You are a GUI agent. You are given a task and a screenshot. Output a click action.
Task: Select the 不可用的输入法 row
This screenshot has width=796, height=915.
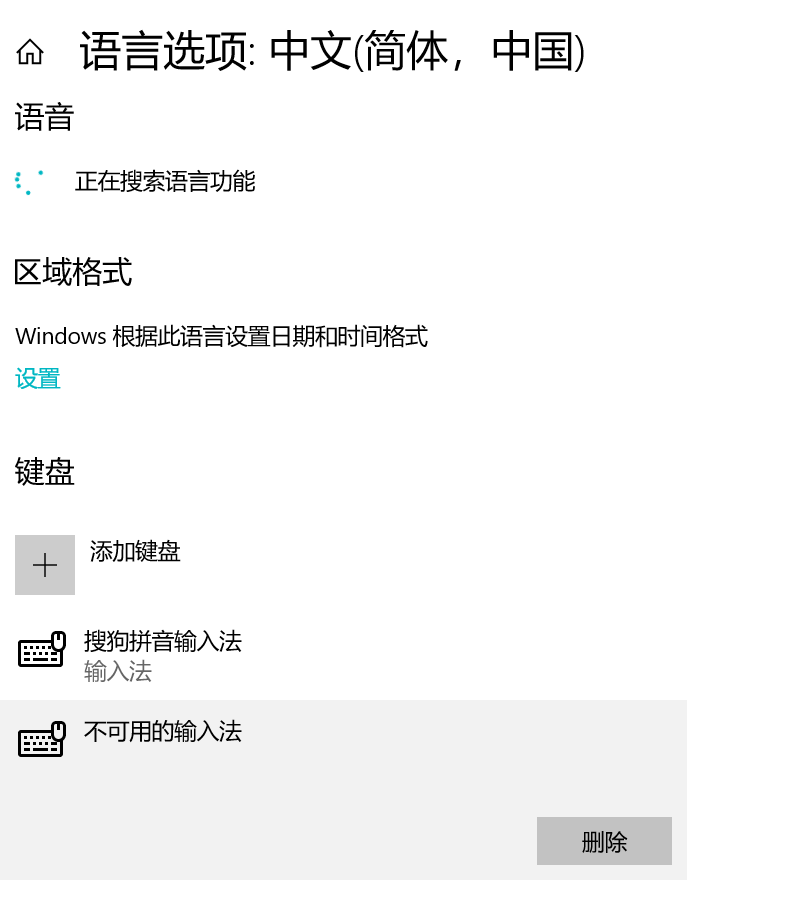pyautogui.click(x=162, y=732)
